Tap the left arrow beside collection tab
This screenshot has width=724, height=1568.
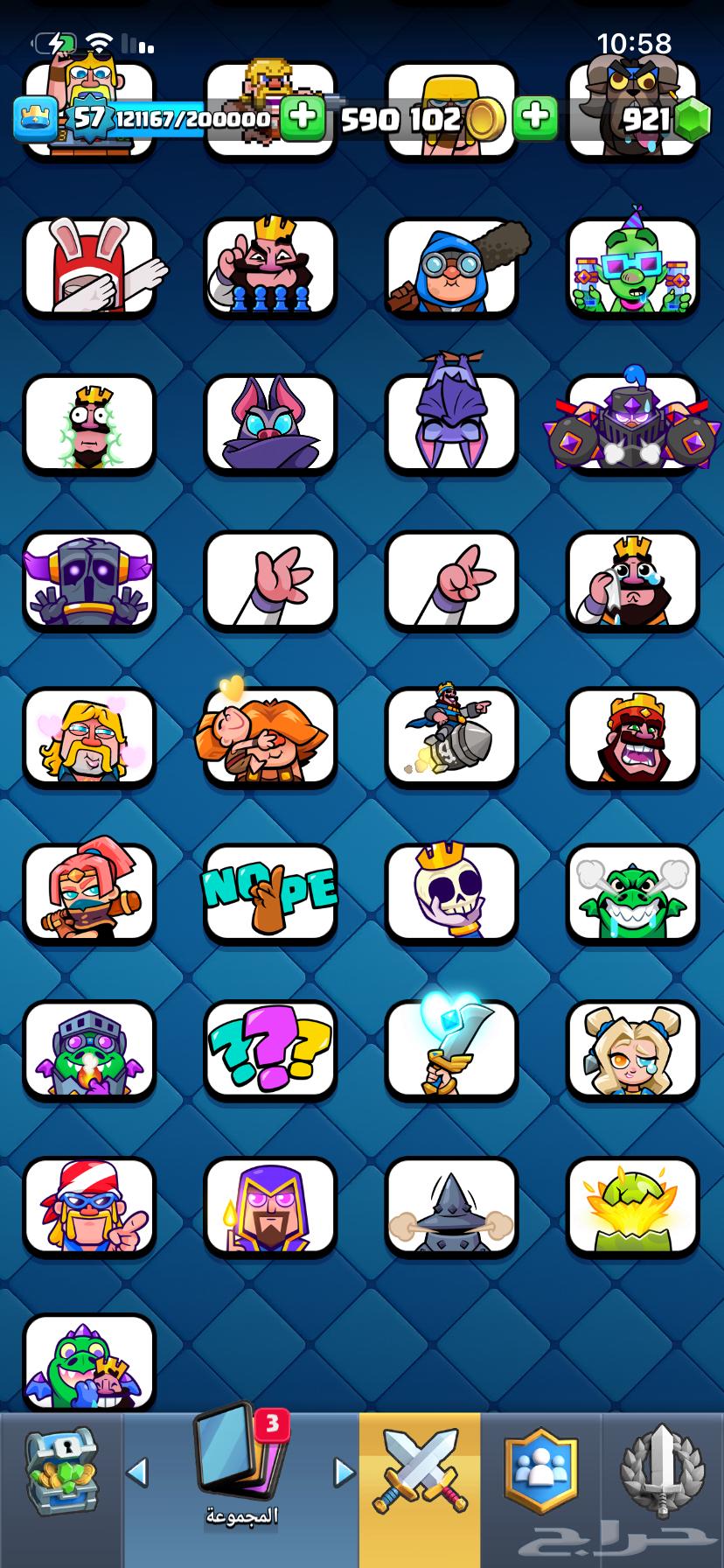(x=137, y=1473)
